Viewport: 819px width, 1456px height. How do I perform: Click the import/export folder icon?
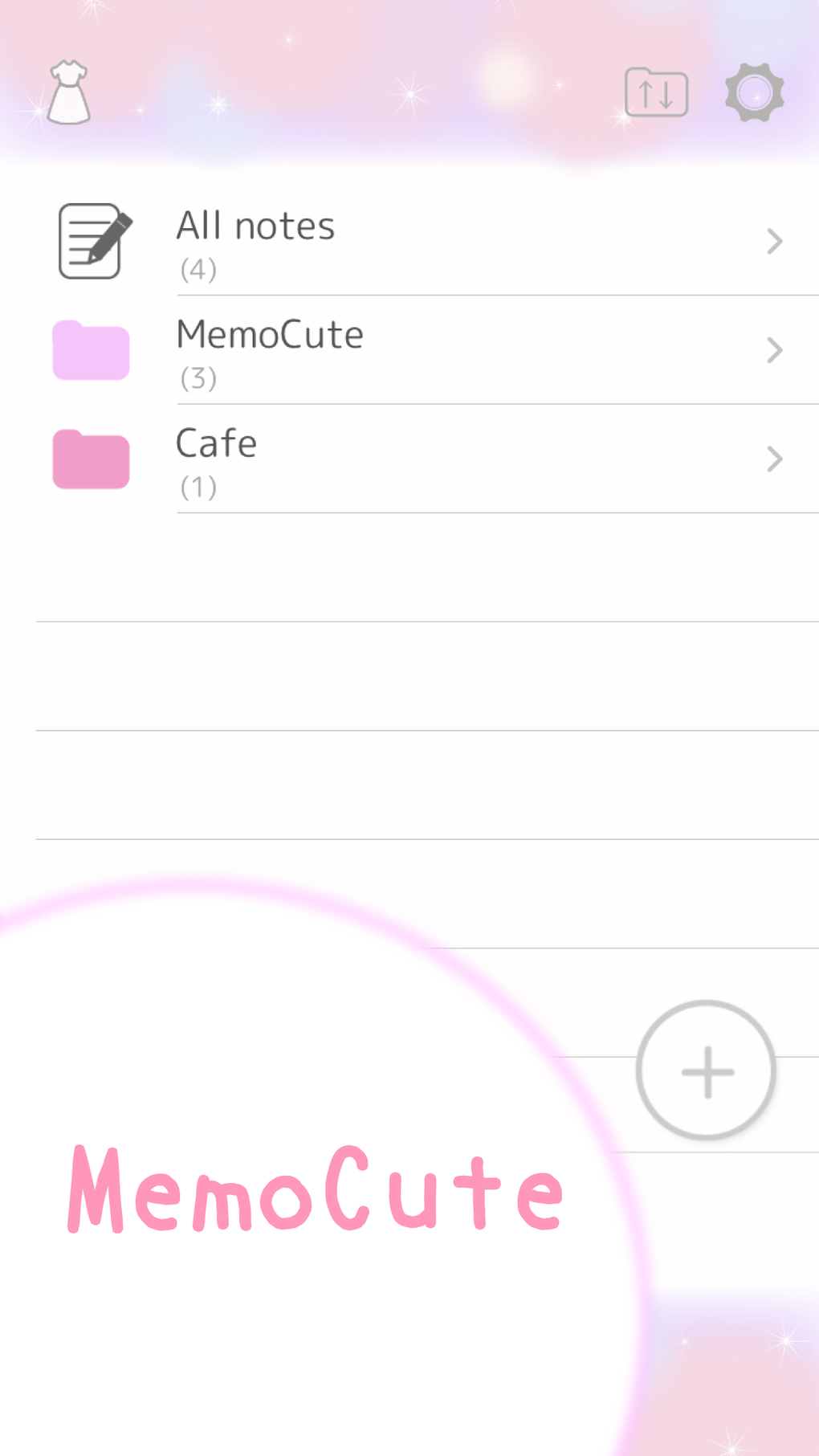coord(657,93)
